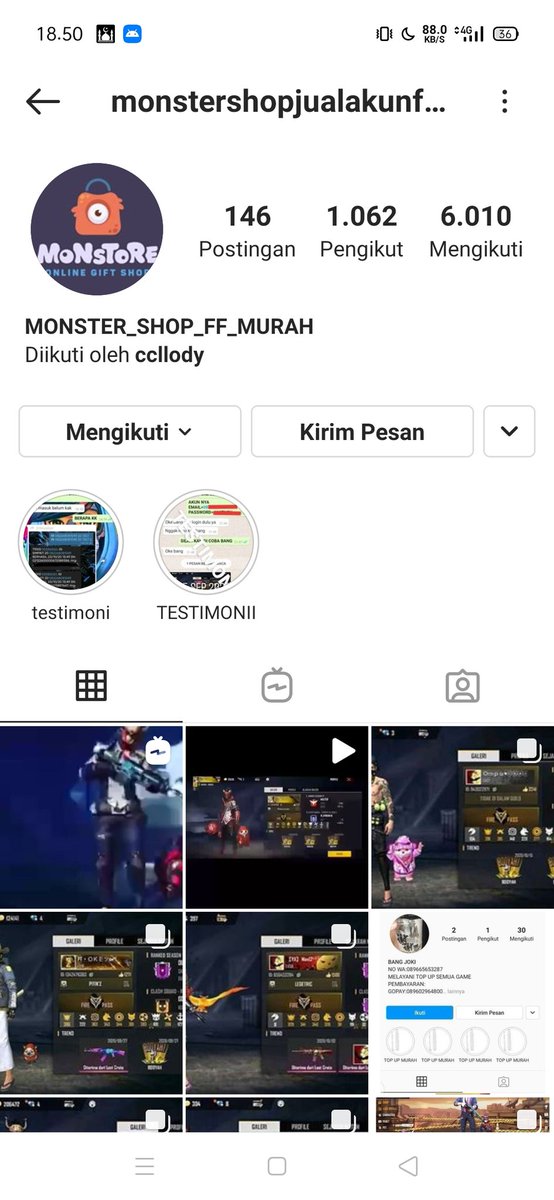
Task: Open the post showing pink bear pet
Action: [x=462, y=817]
